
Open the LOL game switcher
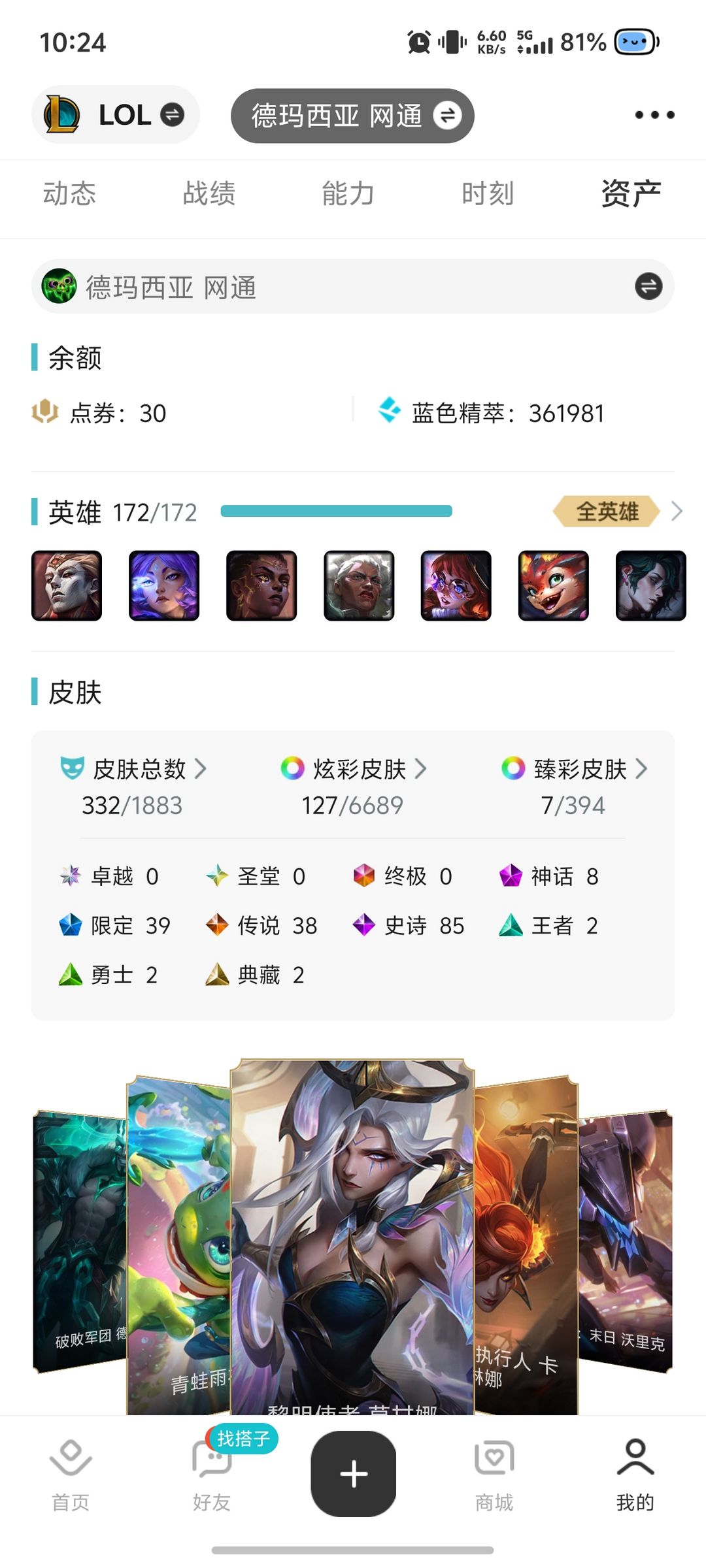pos(115,115)
